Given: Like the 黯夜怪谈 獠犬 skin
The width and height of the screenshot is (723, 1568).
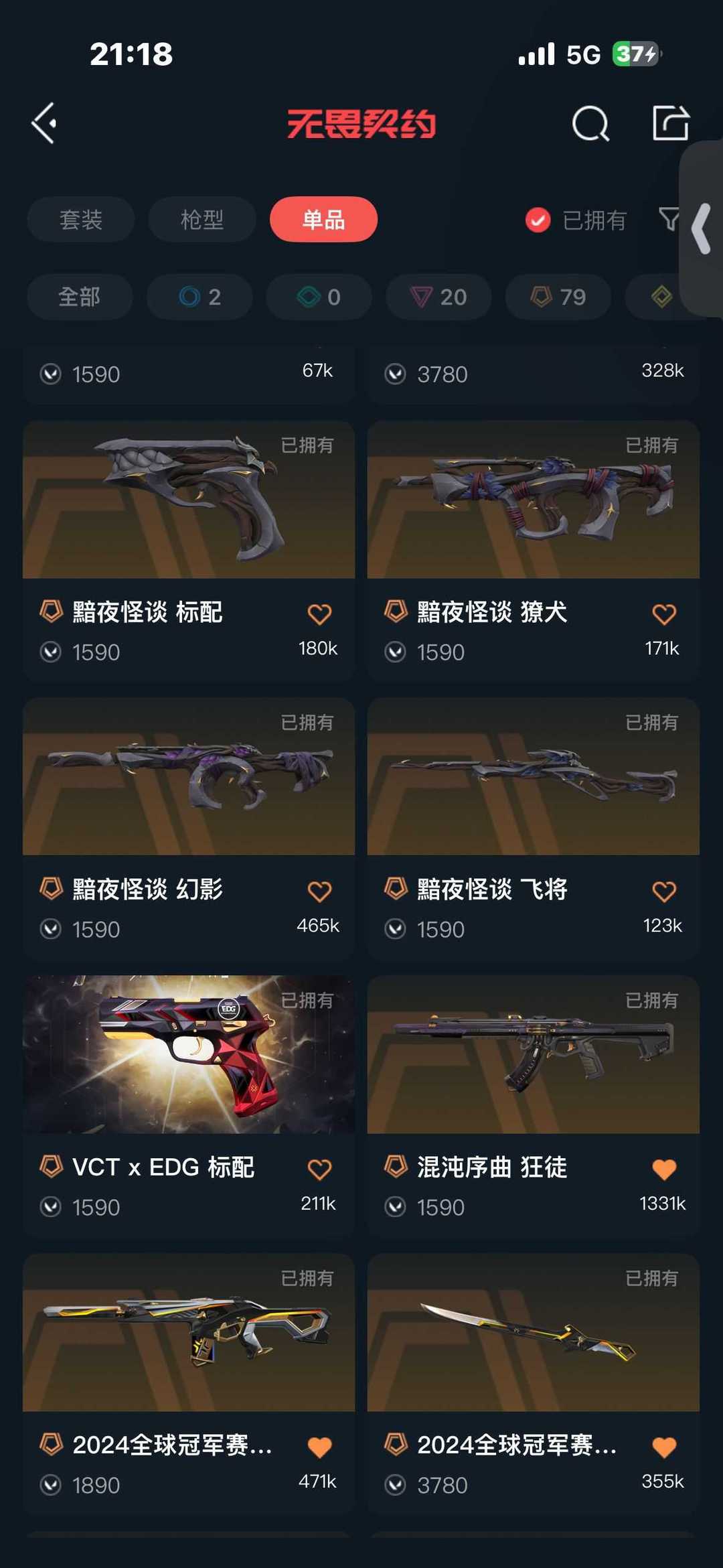Looking at the screenshot, I should click(x=664, y=614).
